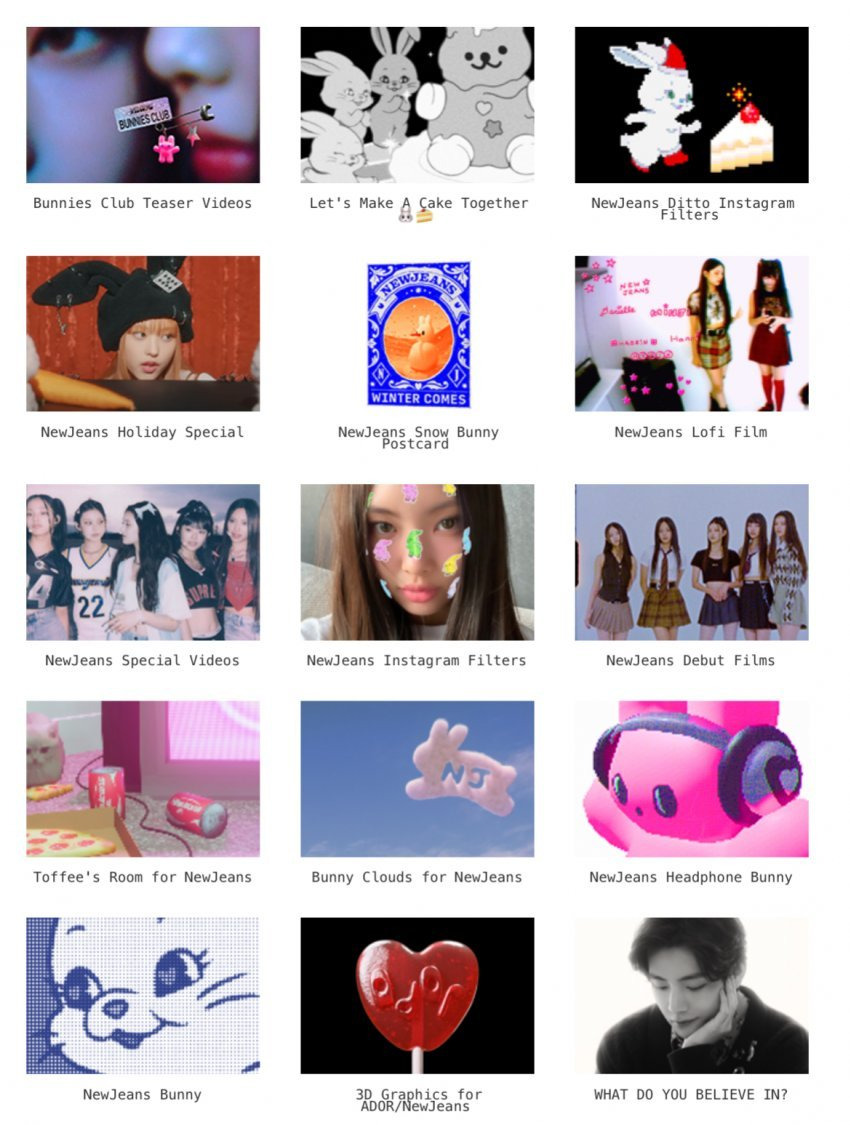Screen dimensions: 850x1125
Task: Open 3D Graphics for ADOR/NewJeans
Action: [x=417, y=995]
